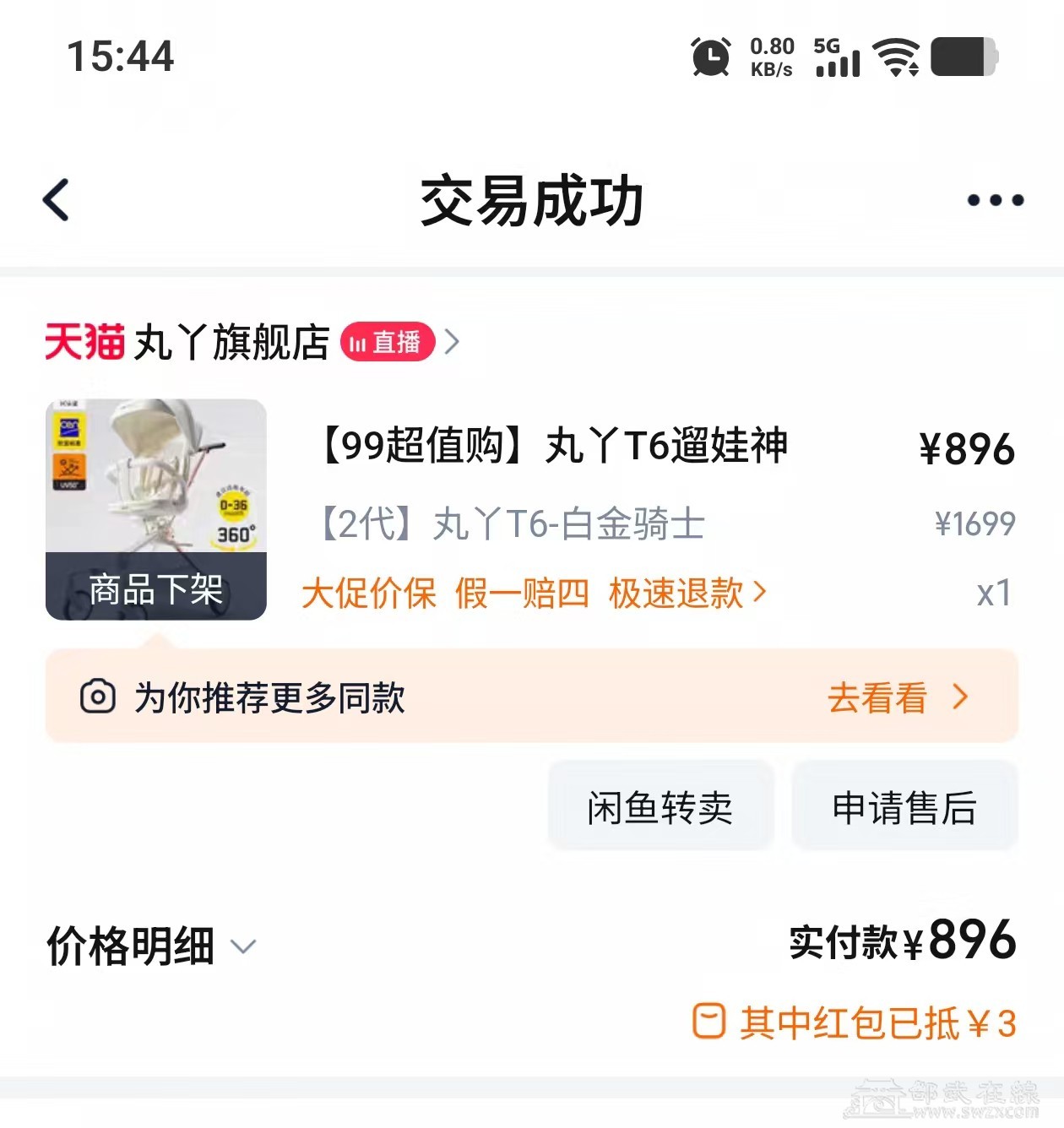Tap 去看看 for more similar items
This screenshot has height=1128, width=1064.
897,697
